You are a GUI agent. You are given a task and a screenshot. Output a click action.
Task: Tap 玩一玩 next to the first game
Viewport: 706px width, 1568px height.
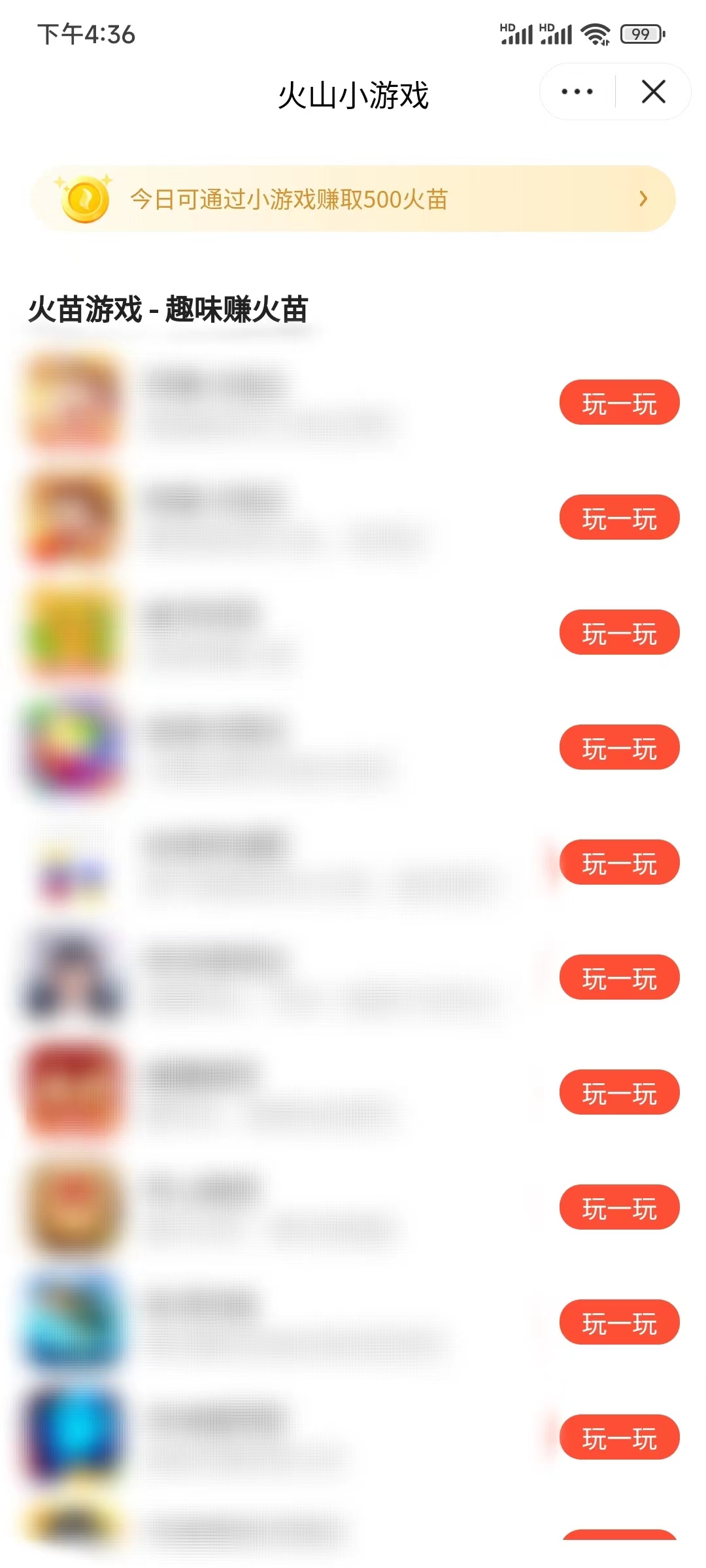pos(618,402)
